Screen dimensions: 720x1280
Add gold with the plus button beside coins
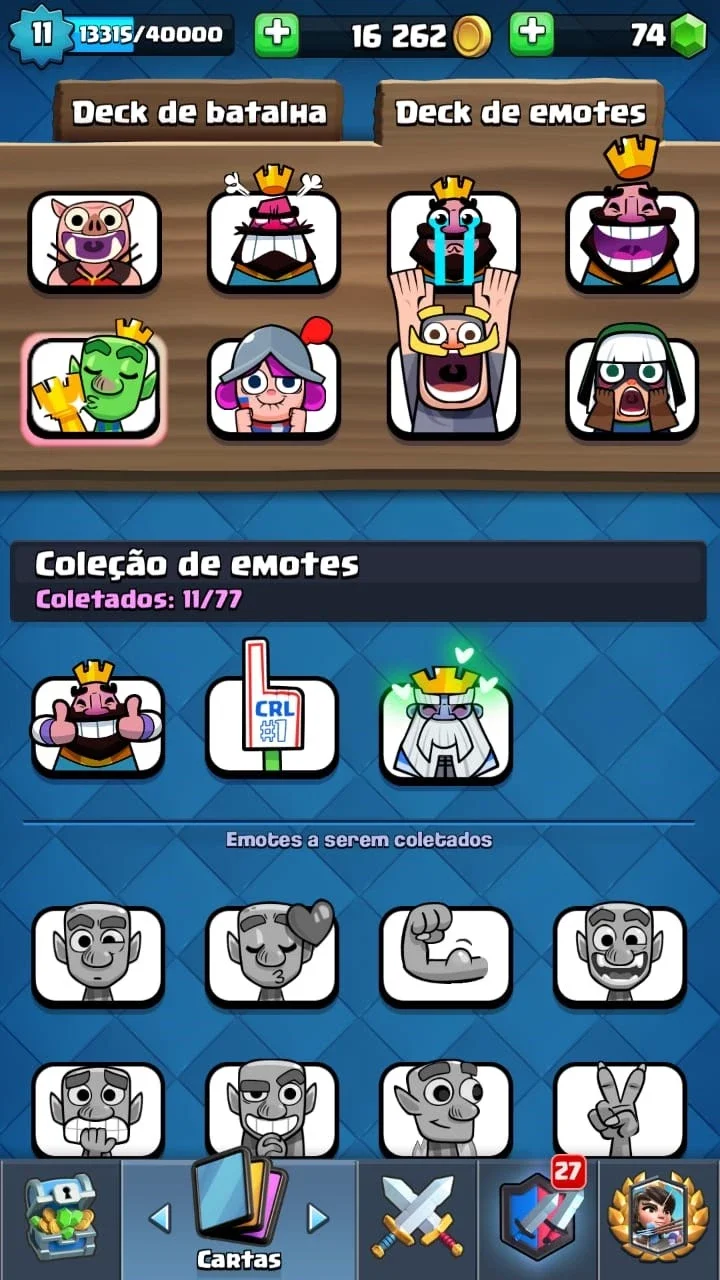(x=277, y=35)
